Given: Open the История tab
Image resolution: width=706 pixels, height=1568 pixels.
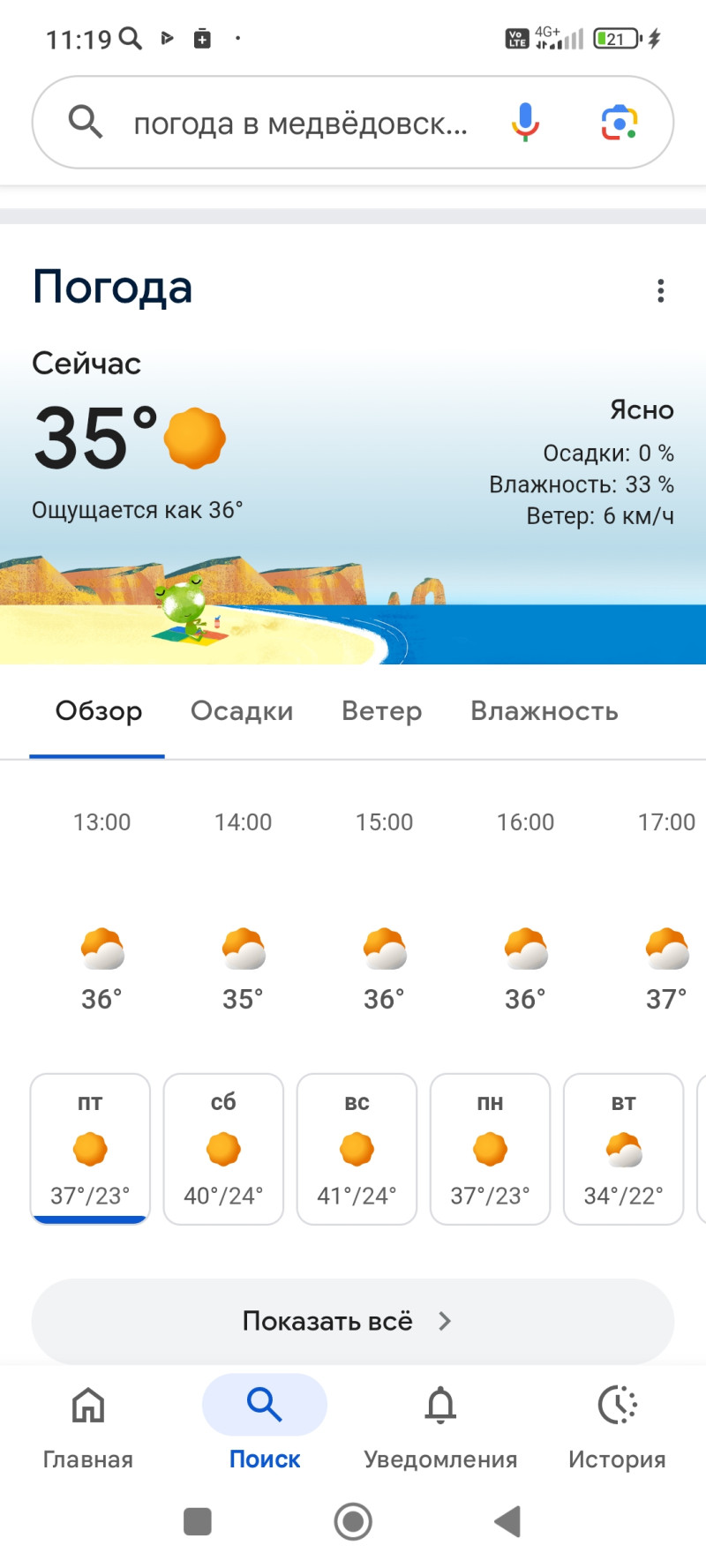Looking at the screenshot, I should (x=617, y=1427).
